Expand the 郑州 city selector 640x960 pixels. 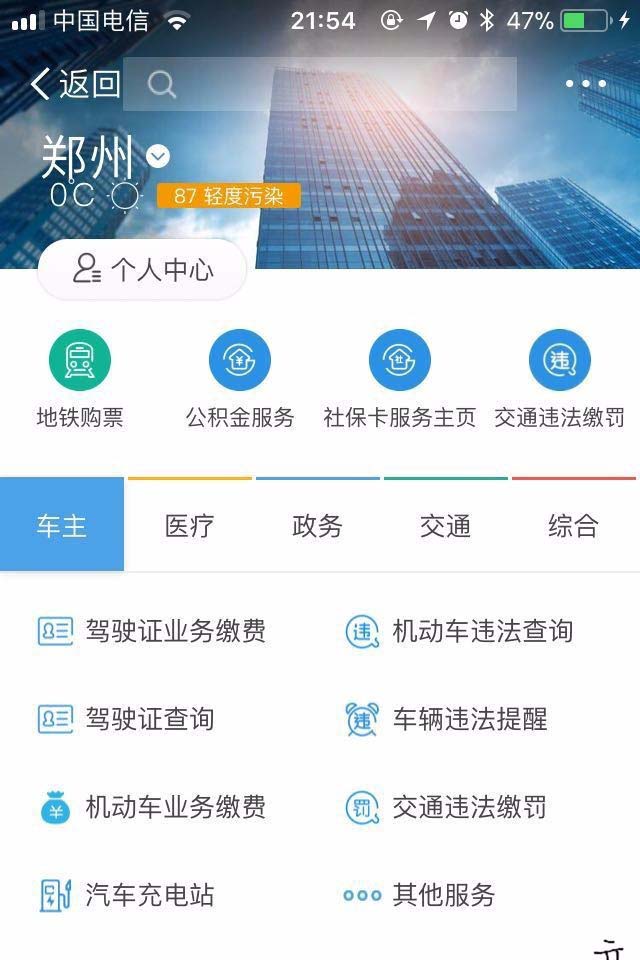click(x=158, y=157)
